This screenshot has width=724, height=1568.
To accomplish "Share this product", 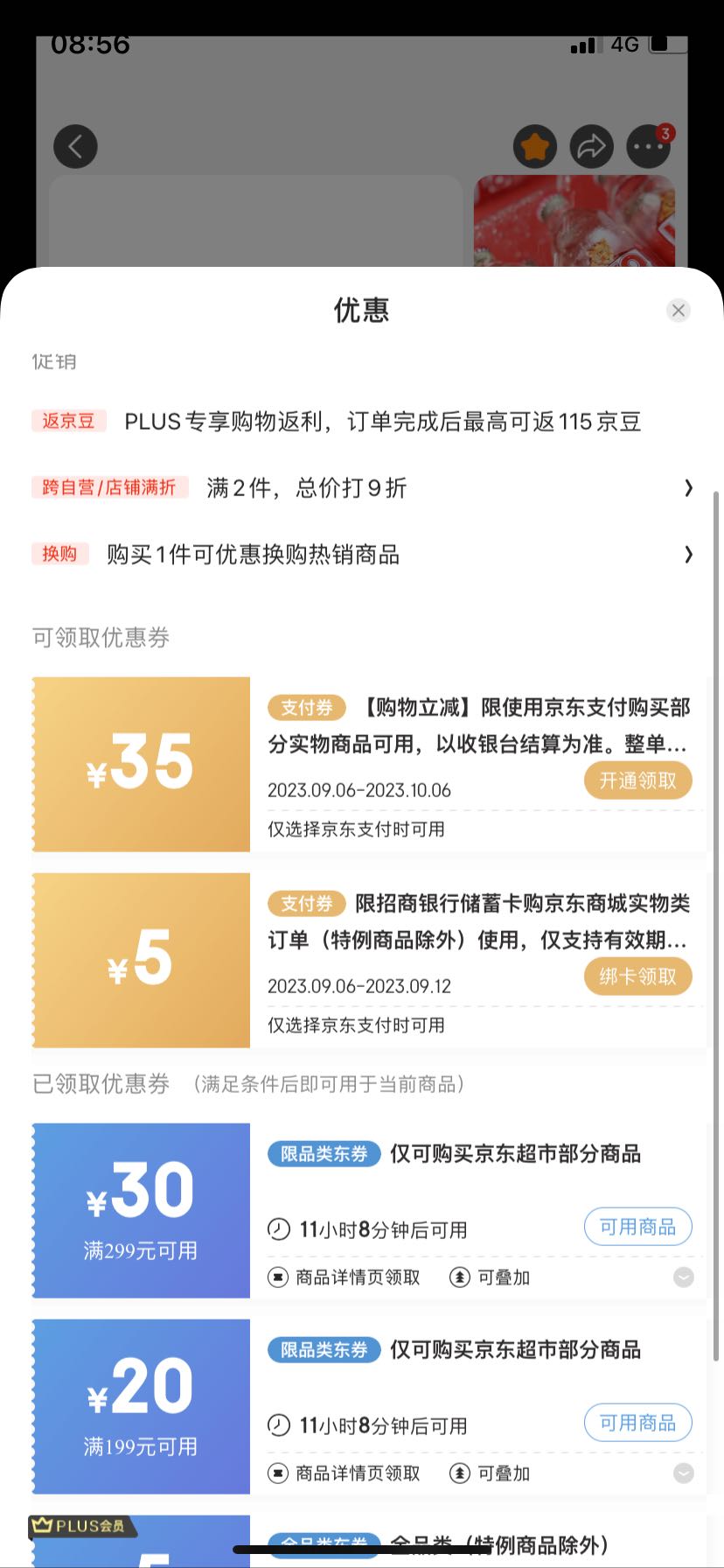I will point(592,146).
